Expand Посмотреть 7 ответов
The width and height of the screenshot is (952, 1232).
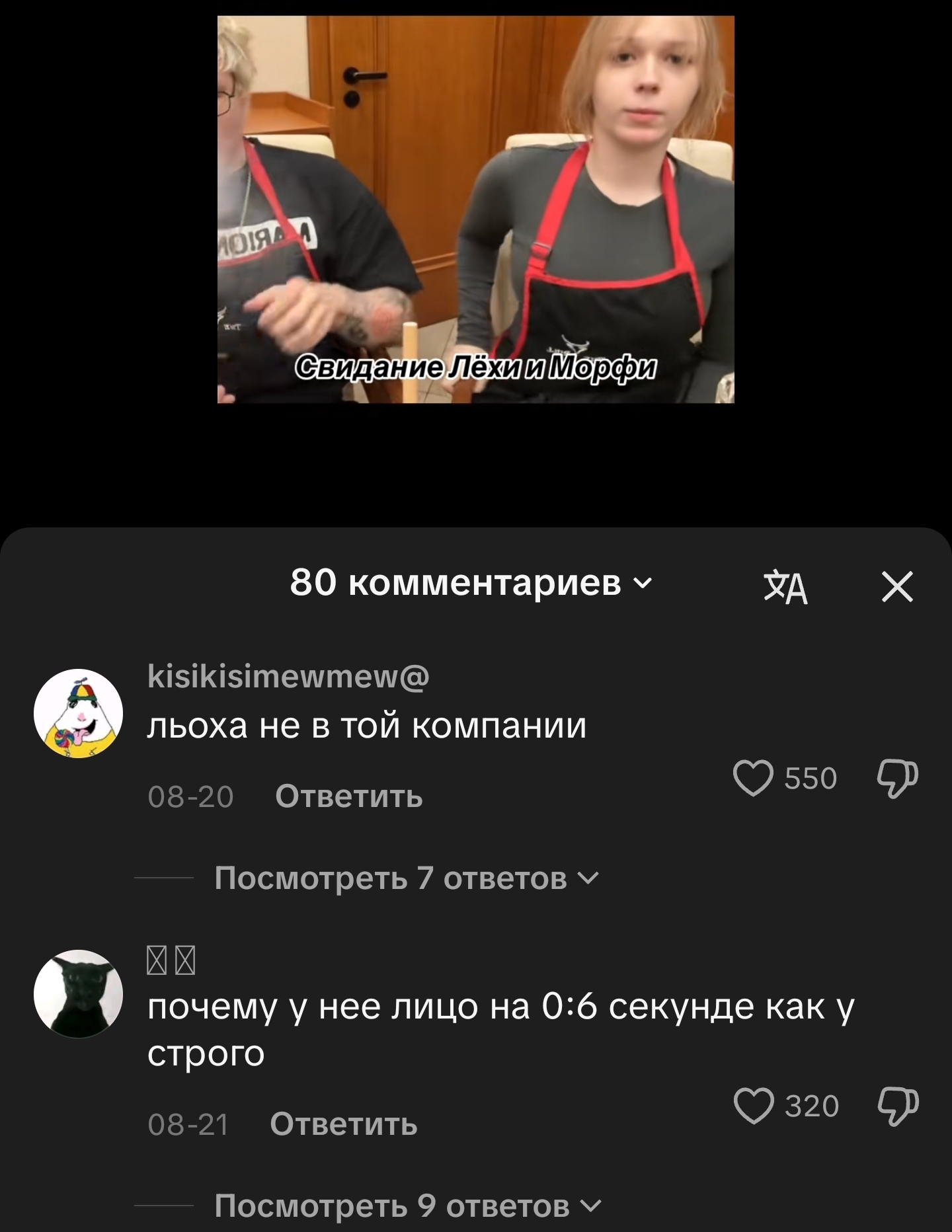[x=406, y=878]
